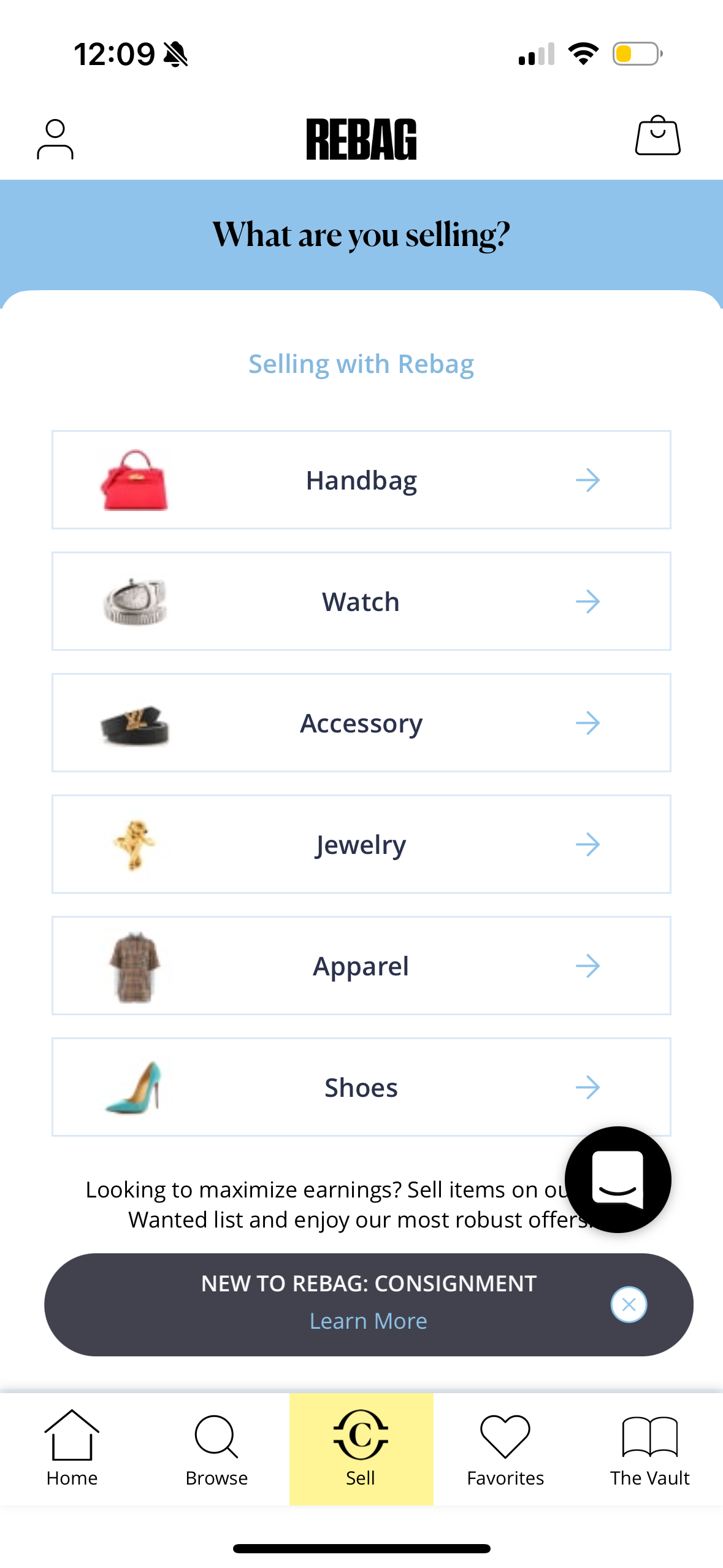Screen dimensions: 723x1568
Task: Open the account profile icon
Action: tap(56, 140)
